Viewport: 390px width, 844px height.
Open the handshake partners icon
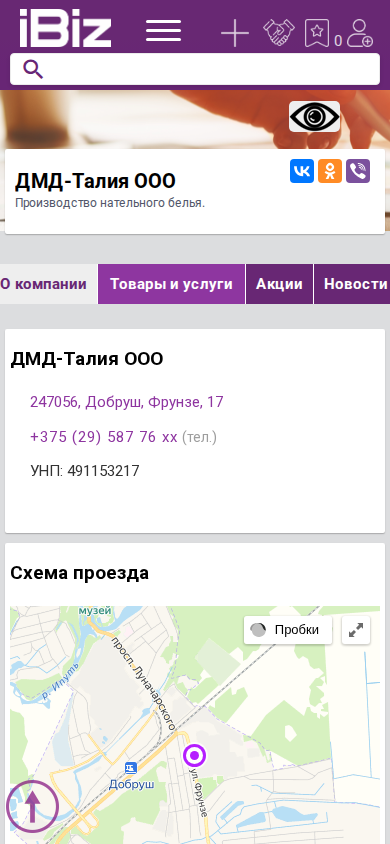pyautogui.click(x=279, y=33)
